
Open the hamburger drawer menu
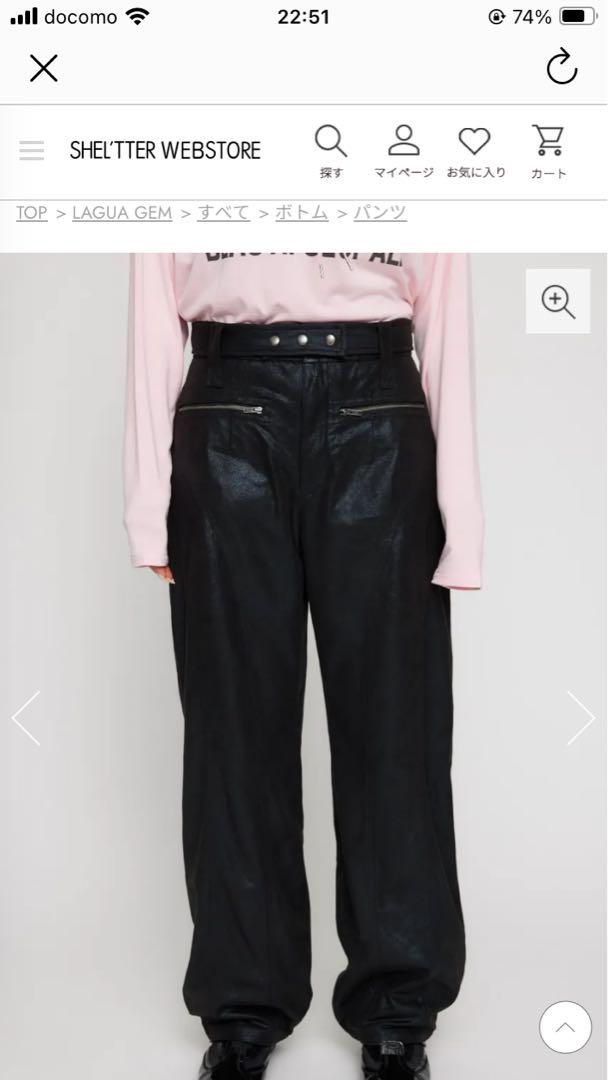coord(32,151)
